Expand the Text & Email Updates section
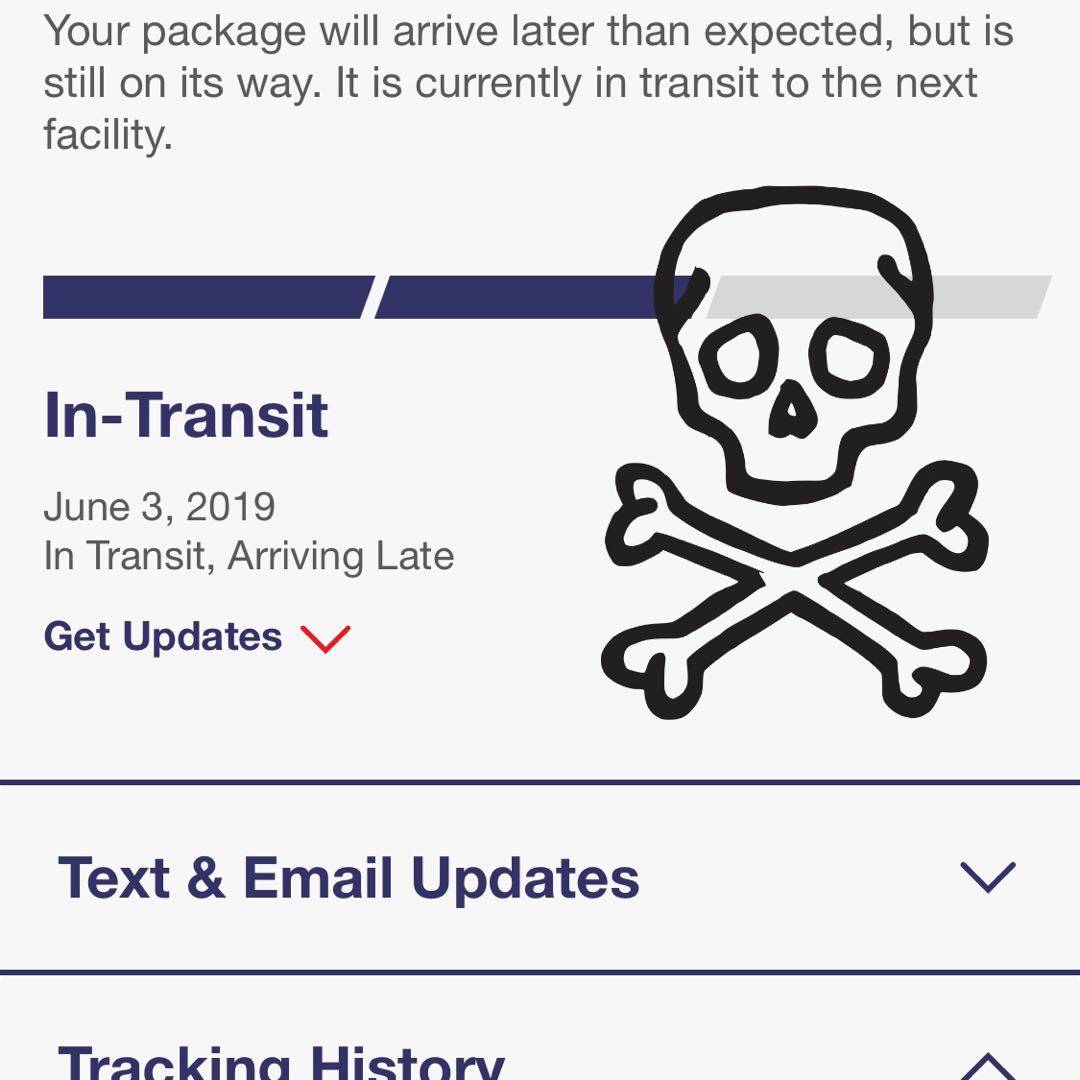This screenshot has width=1080, height=1080. click(x=987, y=877)
